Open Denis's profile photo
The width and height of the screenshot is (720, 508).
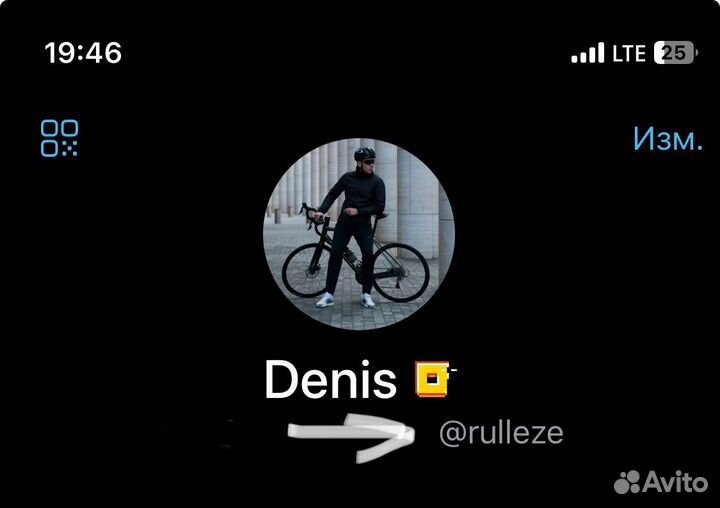point(358,234)
